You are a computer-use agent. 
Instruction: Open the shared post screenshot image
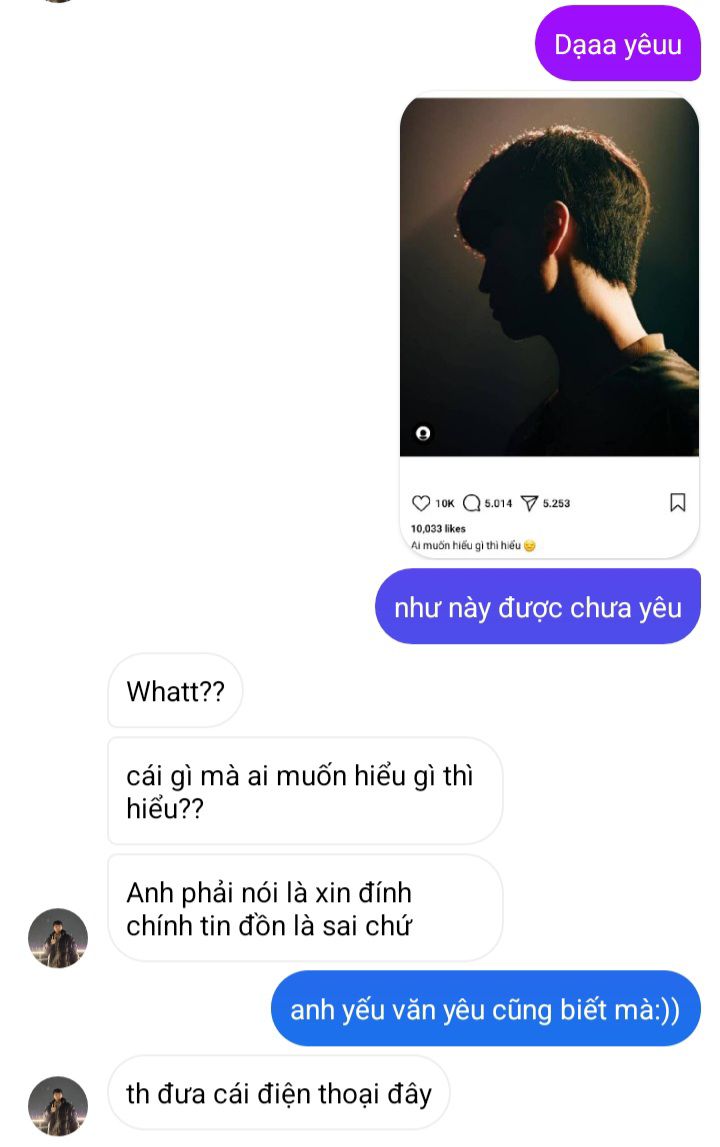[x=549, y=325]
